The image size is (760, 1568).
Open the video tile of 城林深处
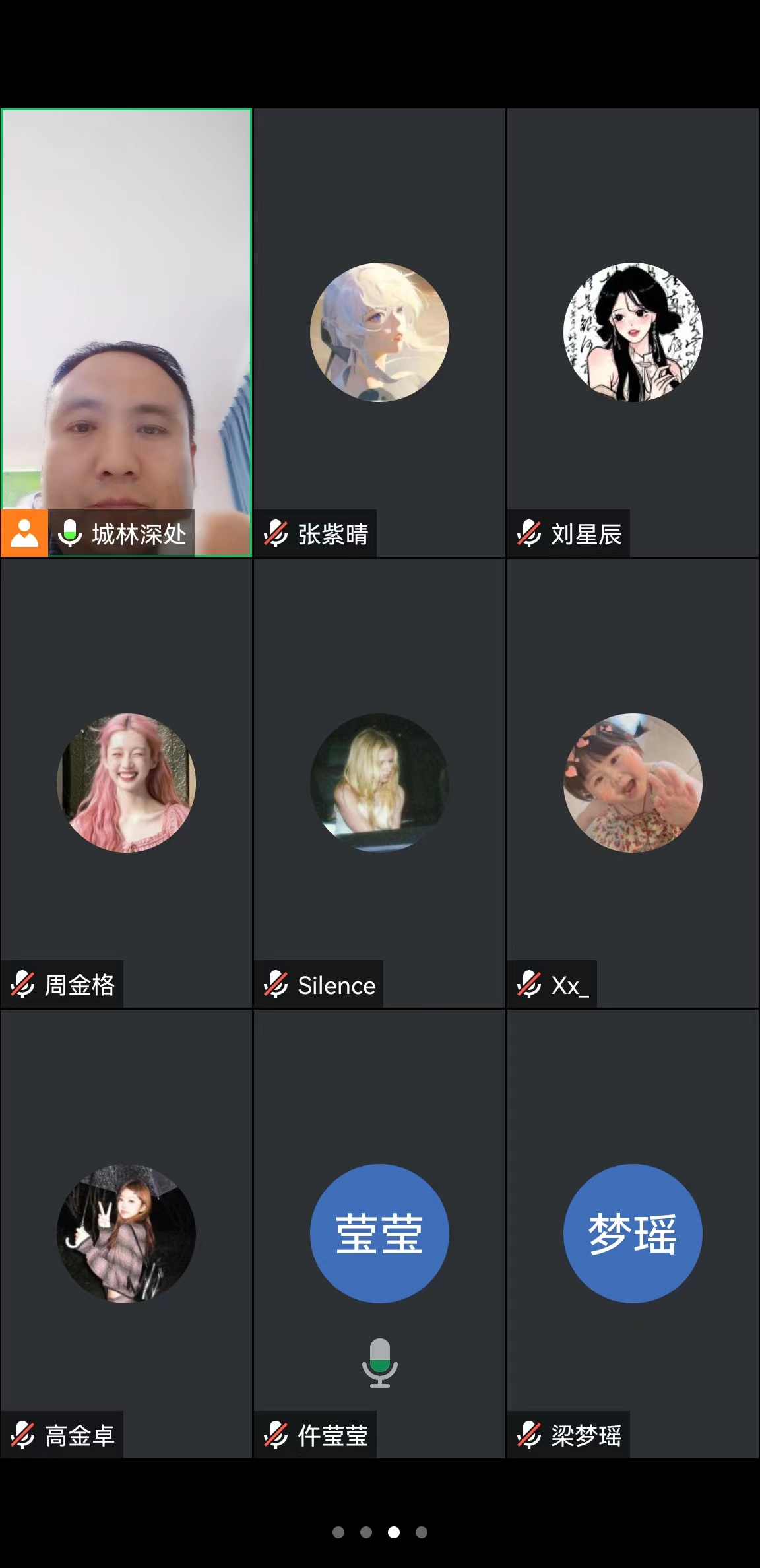click(x=126, y=333)
